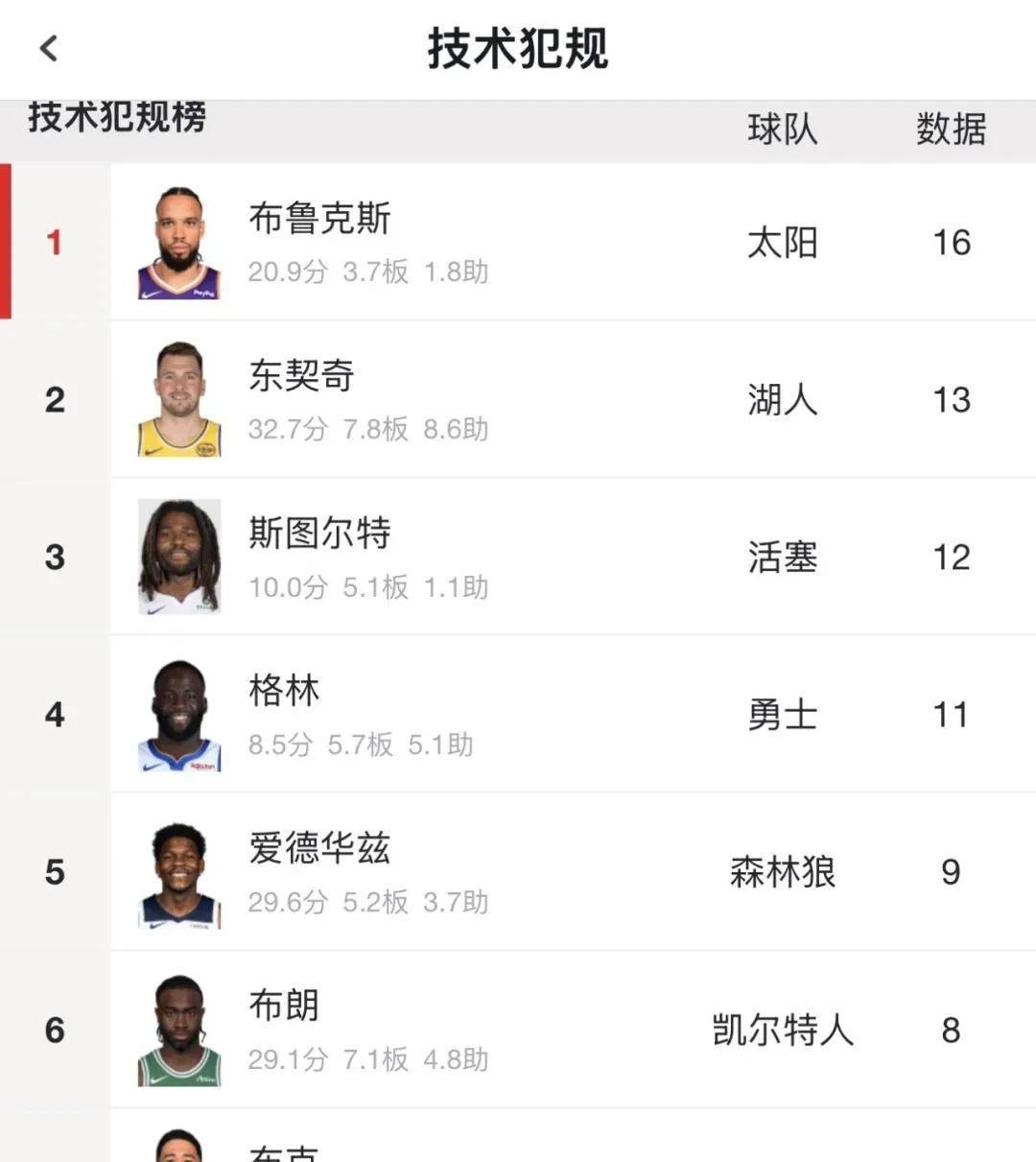1036x1162 pixels.
Task: Tap the back arrow to return
Action: pyautogui.click(x=49, y=47)
